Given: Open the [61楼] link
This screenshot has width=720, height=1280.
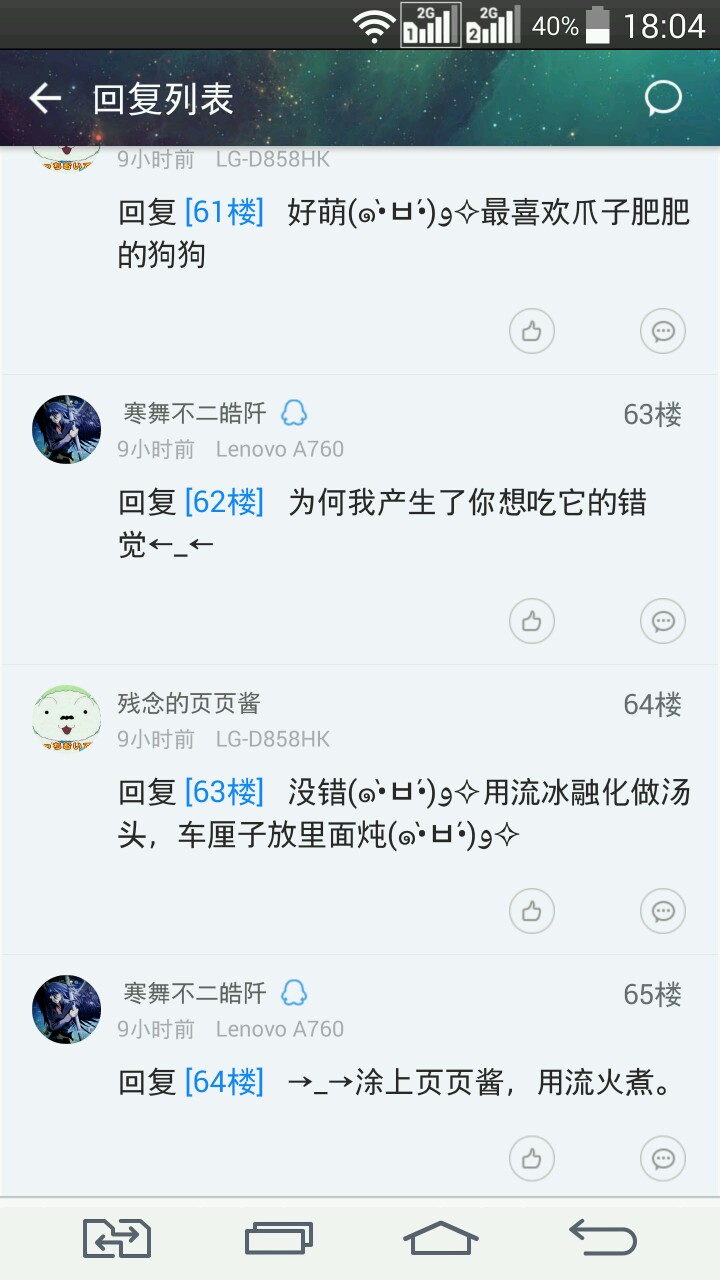Looking at the screenshot, I should click(x=224, y=212).
